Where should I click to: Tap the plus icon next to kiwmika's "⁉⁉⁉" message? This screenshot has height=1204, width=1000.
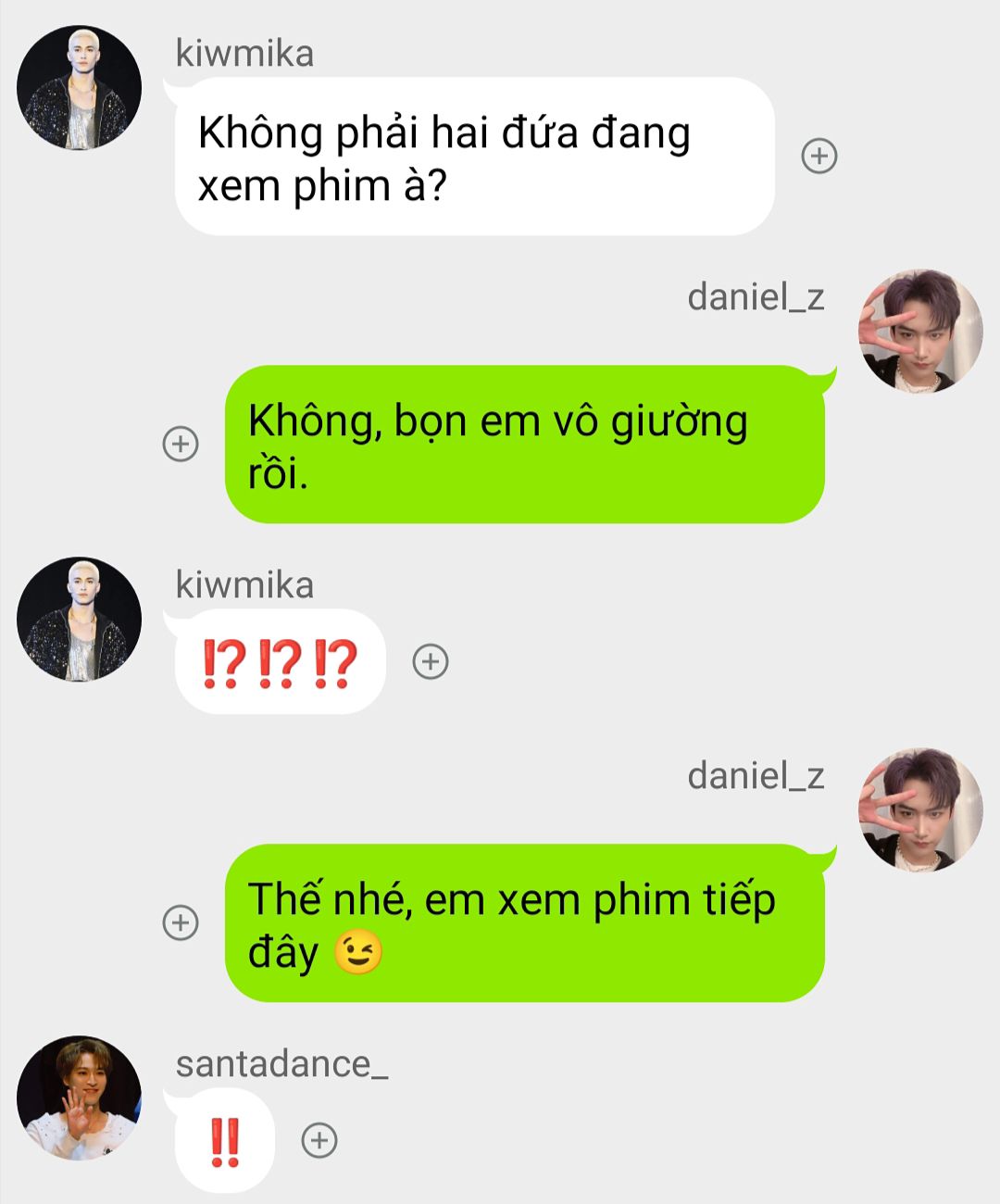coord(430,661)
